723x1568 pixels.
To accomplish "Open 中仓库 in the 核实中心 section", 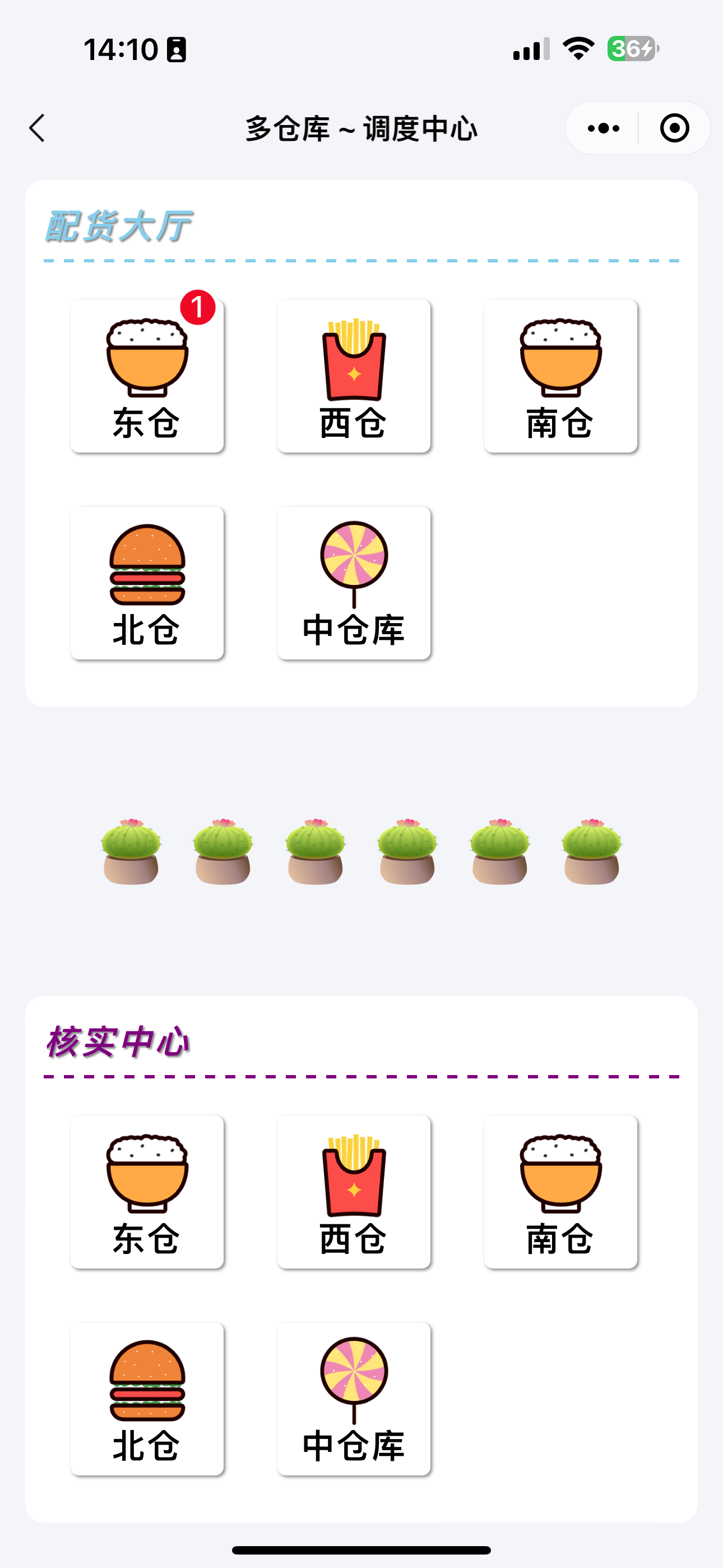I will tap(354, 1398).
